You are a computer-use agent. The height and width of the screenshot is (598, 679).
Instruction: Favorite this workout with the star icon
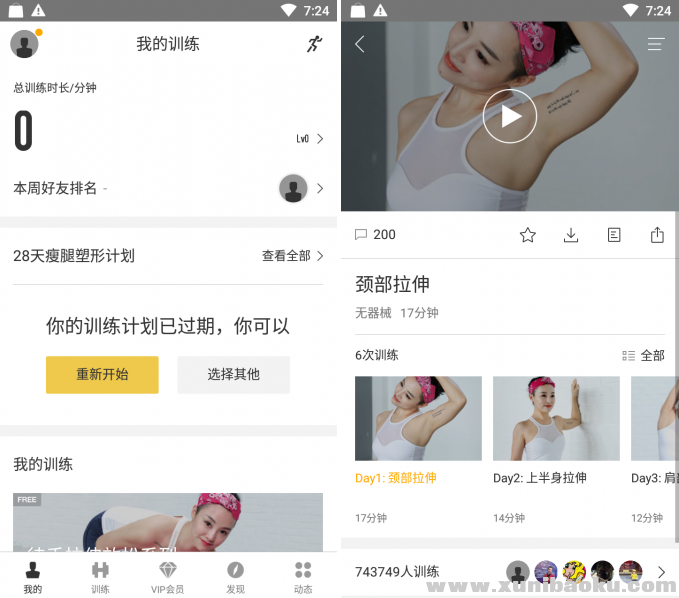528,235
